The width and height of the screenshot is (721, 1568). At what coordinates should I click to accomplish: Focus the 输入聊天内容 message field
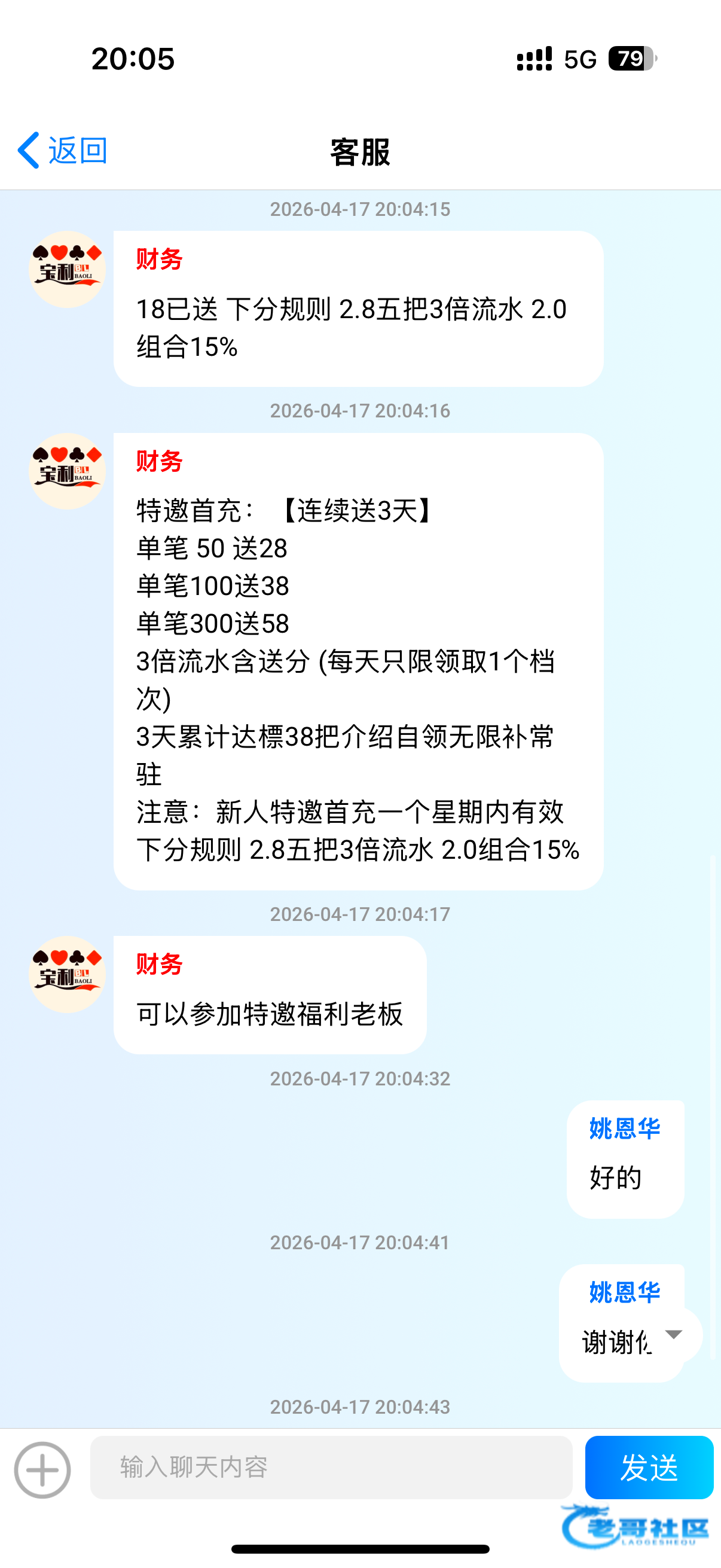tap(331, 1467)
